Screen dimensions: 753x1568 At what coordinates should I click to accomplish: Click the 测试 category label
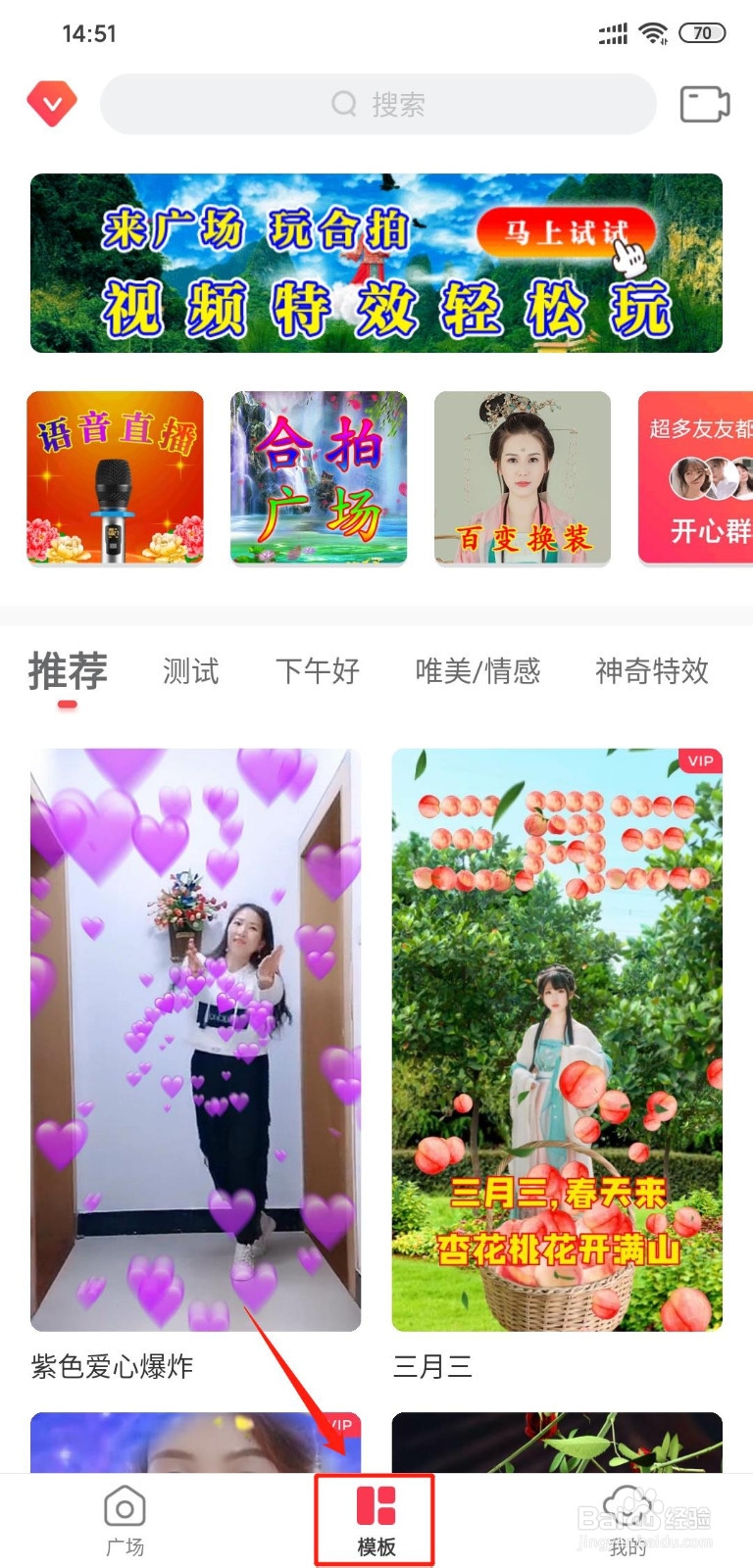pos(190,670)
